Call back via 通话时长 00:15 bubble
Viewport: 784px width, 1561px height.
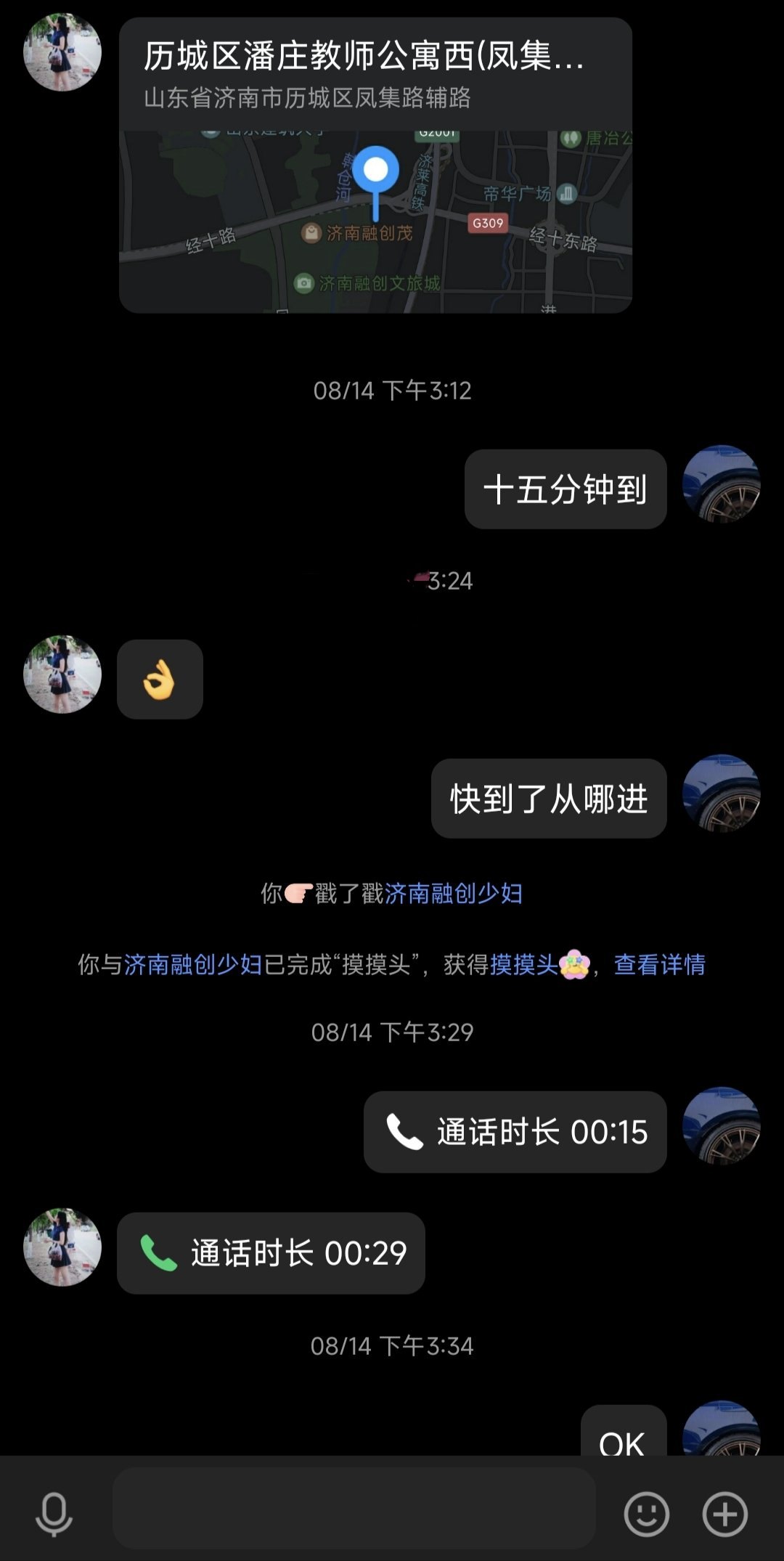pyautogui.click(x=515, y=1132)
